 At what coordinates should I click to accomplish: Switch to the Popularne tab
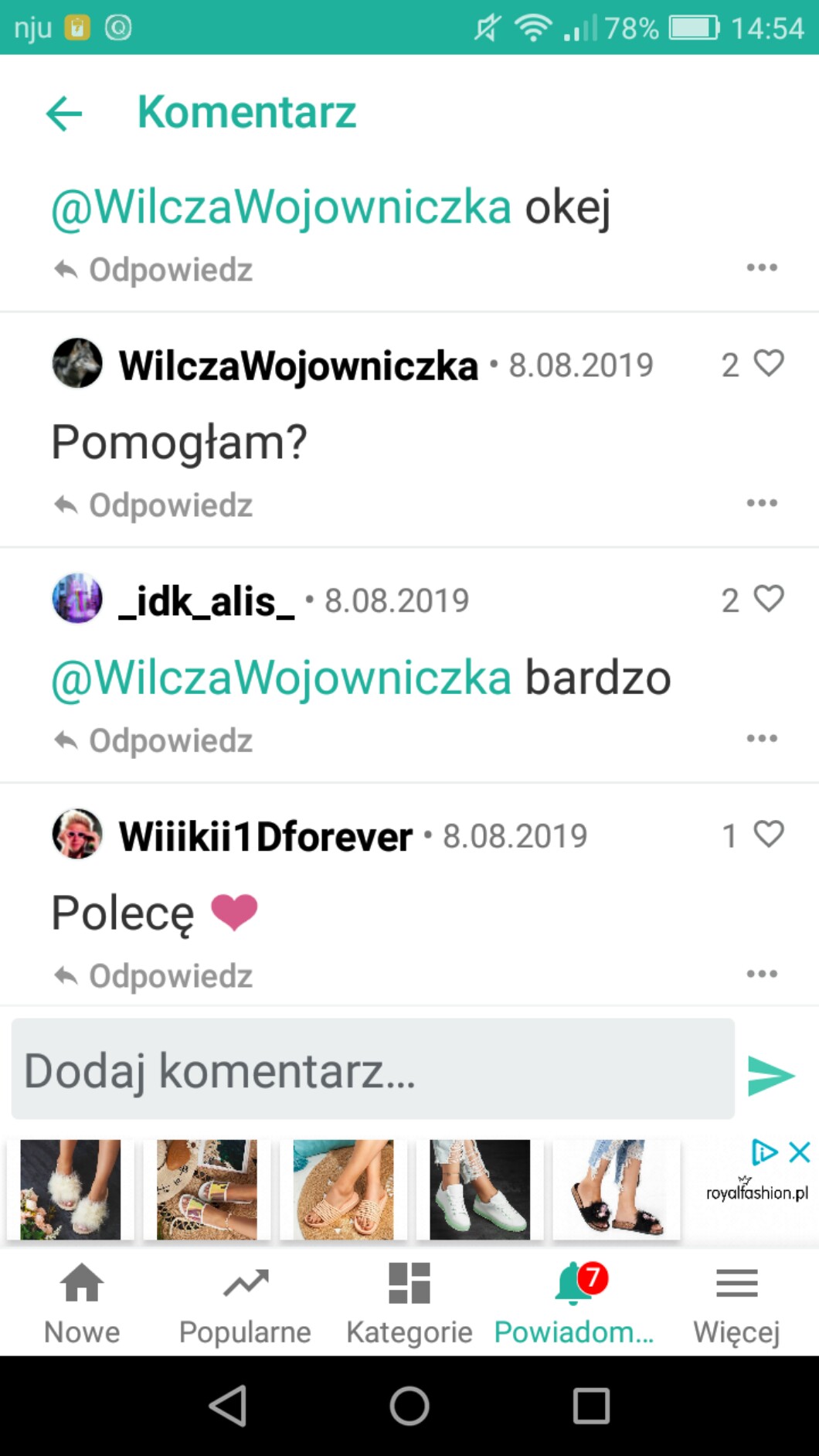pyautogui.click(x=245, y=1304)
